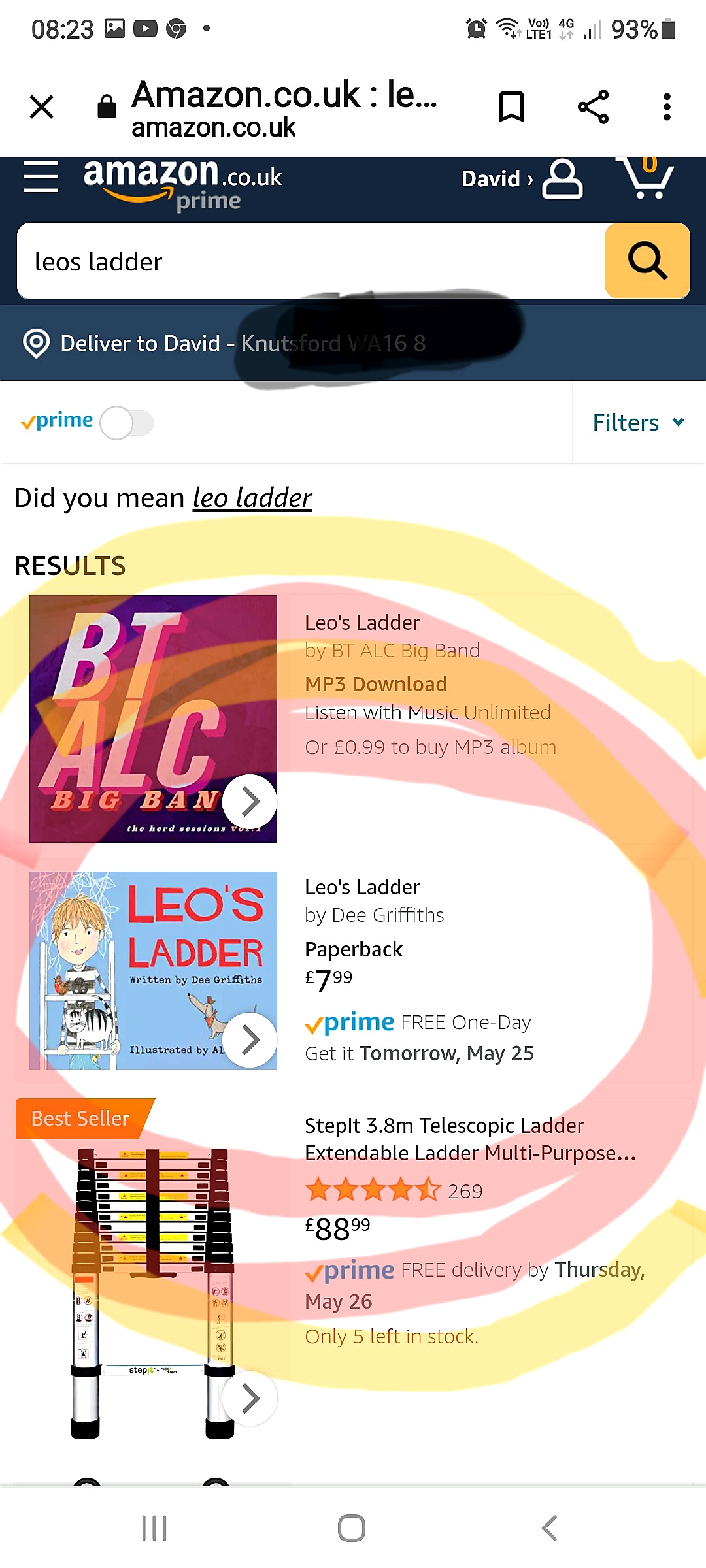Tap the arrow on the StepIt ladder image
This screenshot has width=706, height=1568.
(x=250, y=1398)
